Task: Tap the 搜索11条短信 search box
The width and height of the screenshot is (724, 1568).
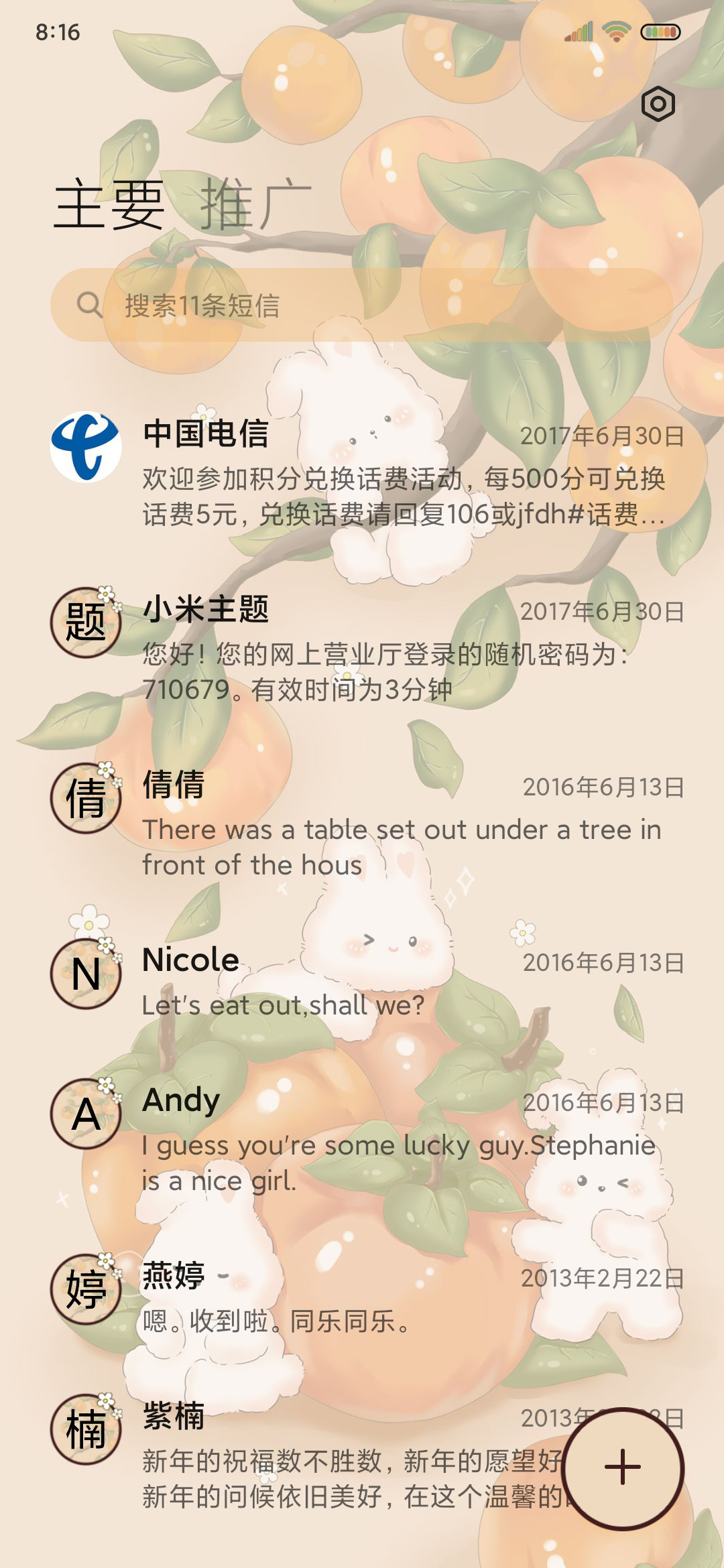Action: (x=362, y=305)
